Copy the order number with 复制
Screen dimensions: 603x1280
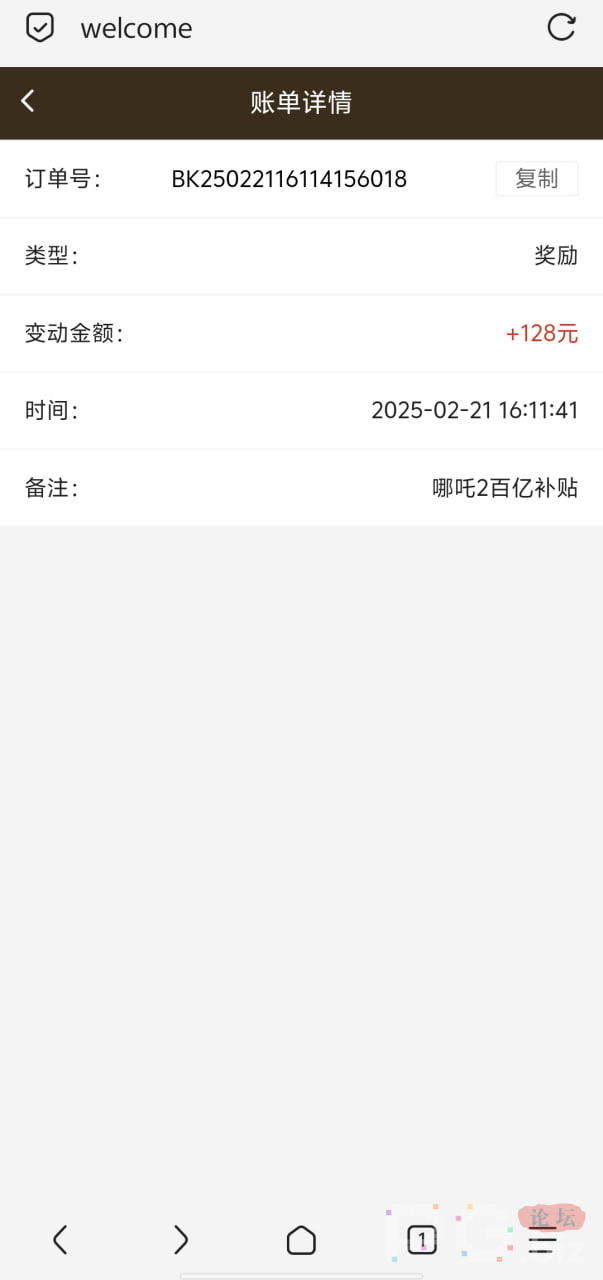(x=537, y=179)
